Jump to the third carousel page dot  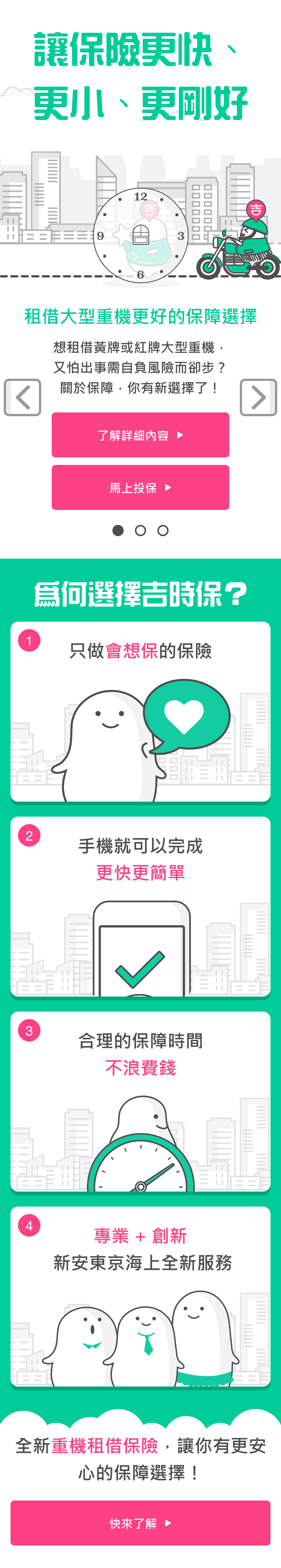(163, 530)
